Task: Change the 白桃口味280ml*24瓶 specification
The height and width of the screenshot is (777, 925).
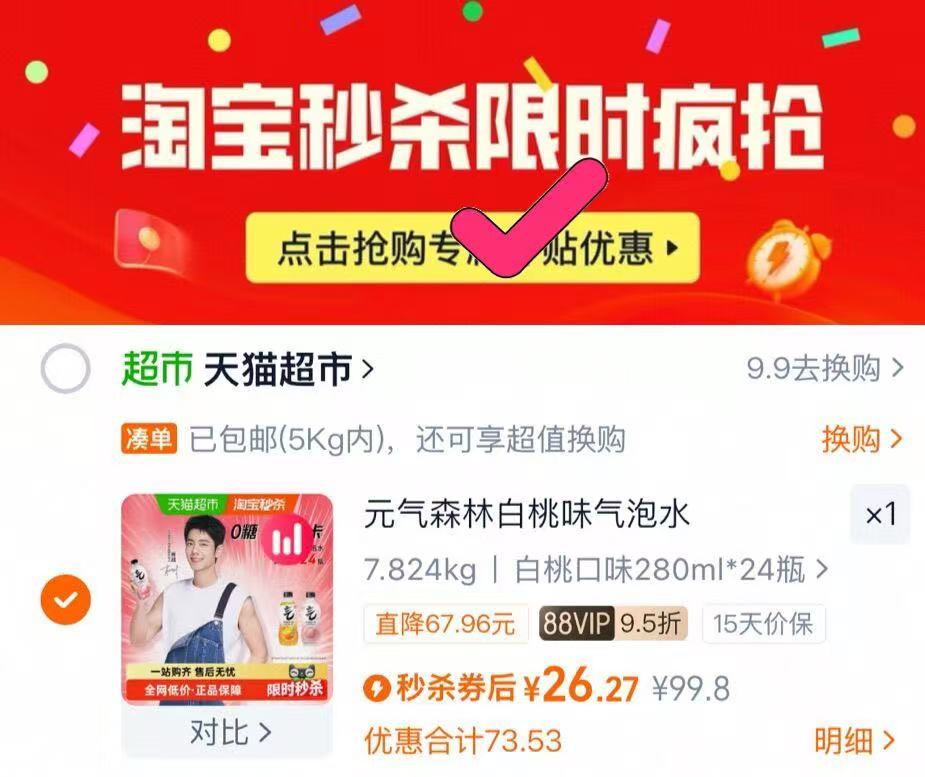Action: pyautogui.click(x=670, y=570)
